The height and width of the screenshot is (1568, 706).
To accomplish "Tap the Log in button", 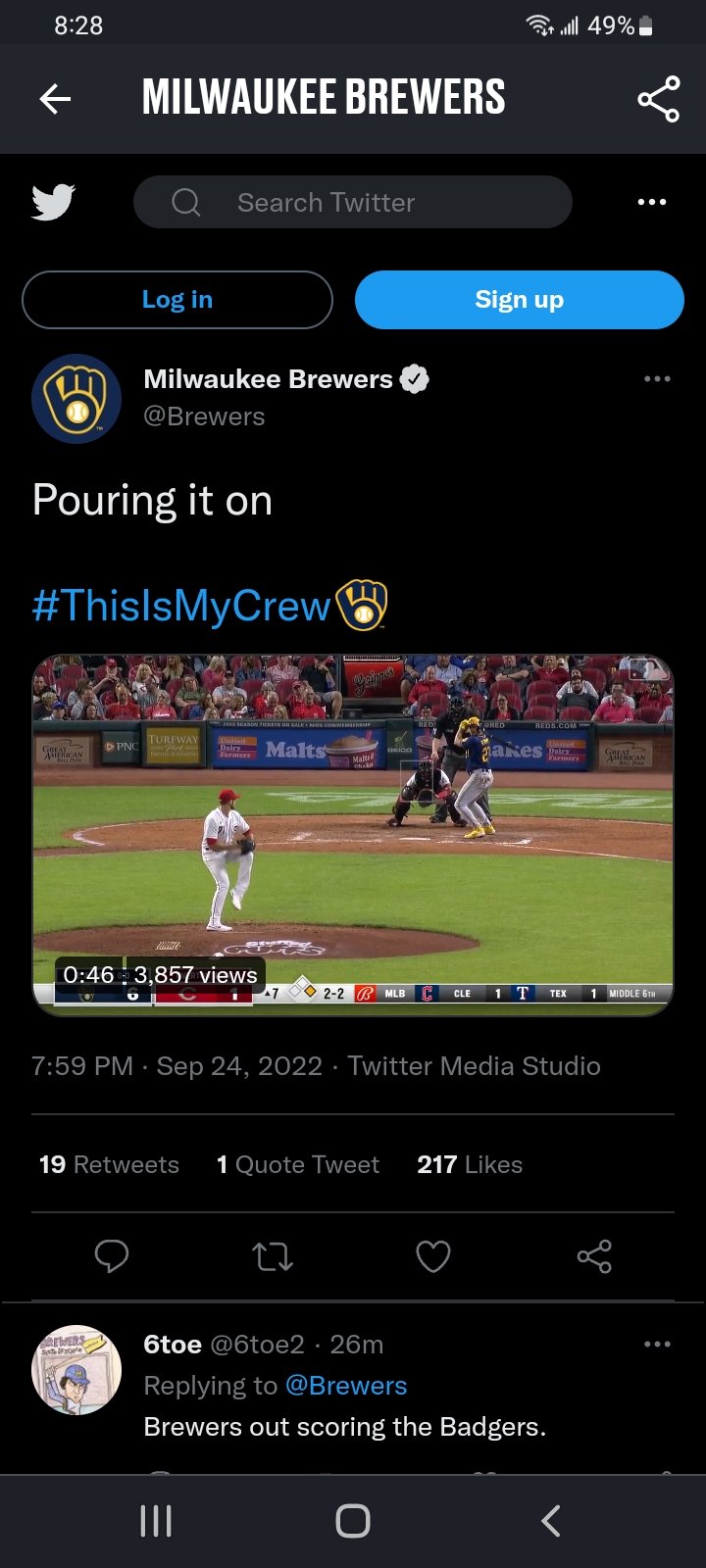I will coord(177,300).
